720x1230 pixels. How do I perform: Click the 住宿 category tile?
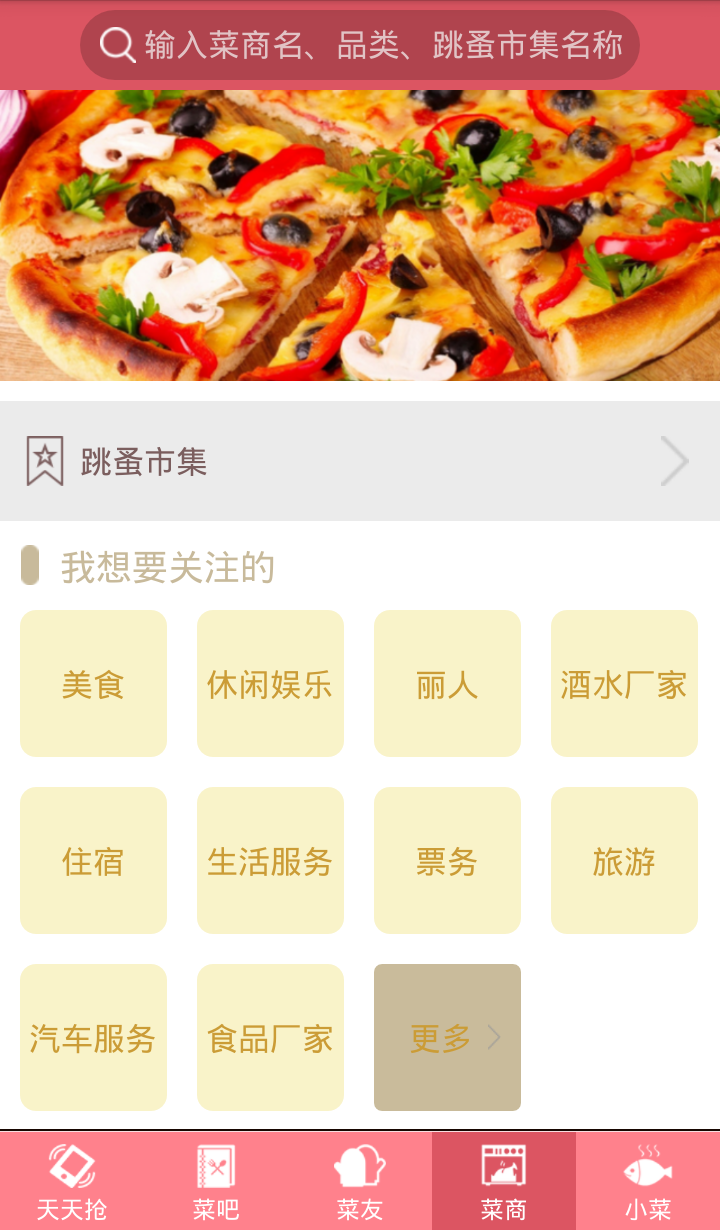tap(93, 860)
